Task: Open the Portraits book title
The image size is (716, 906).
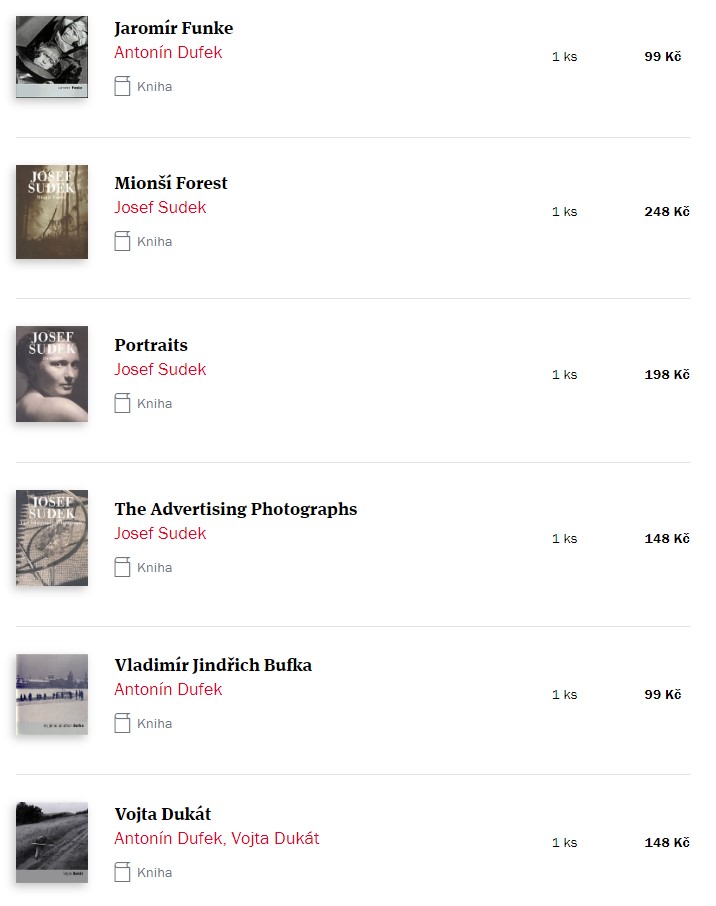Action: [x=151, y=345]
